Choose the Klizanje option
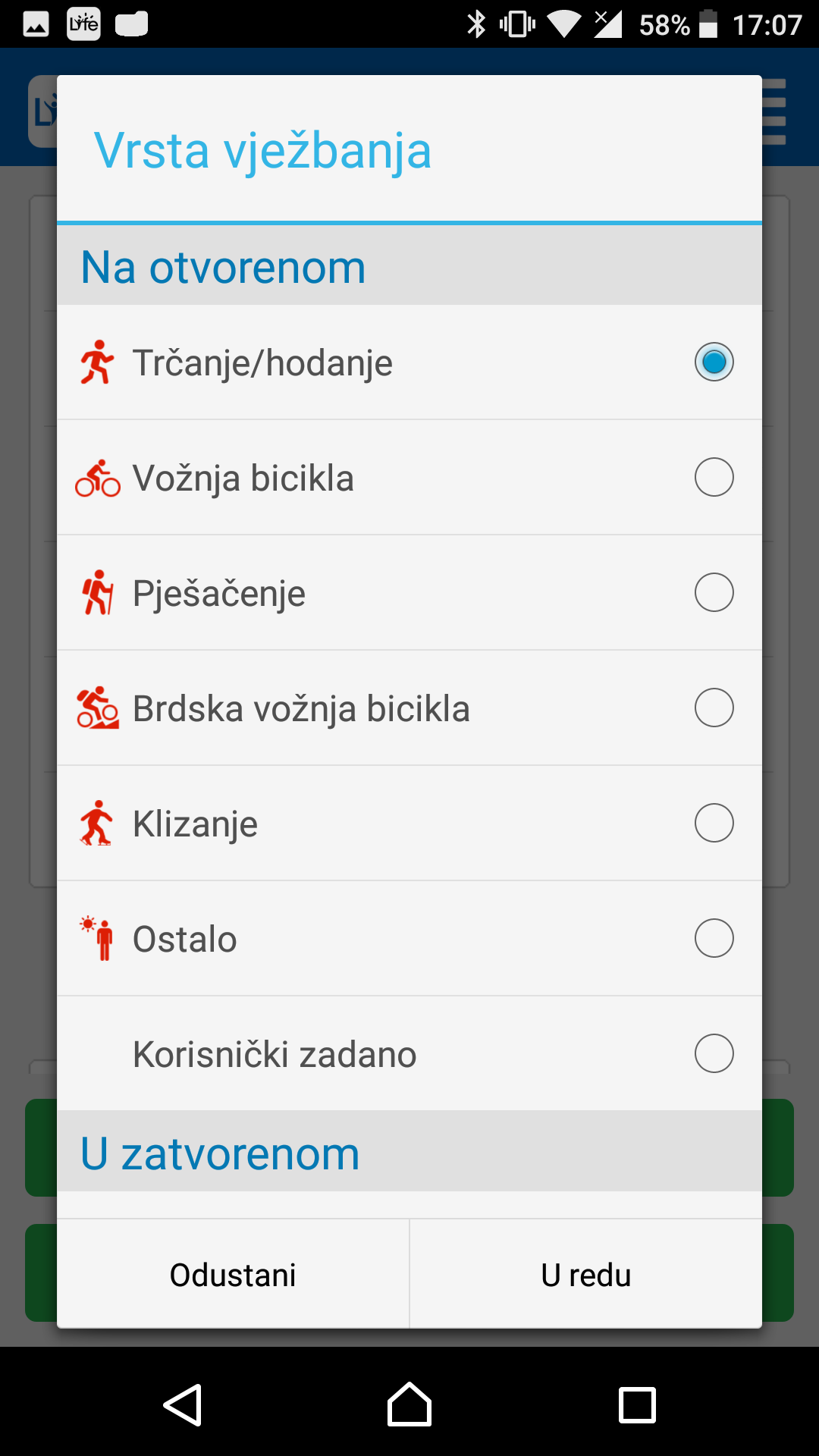The width and height of the screenshot is (819, 1456). tap(409, 824)
